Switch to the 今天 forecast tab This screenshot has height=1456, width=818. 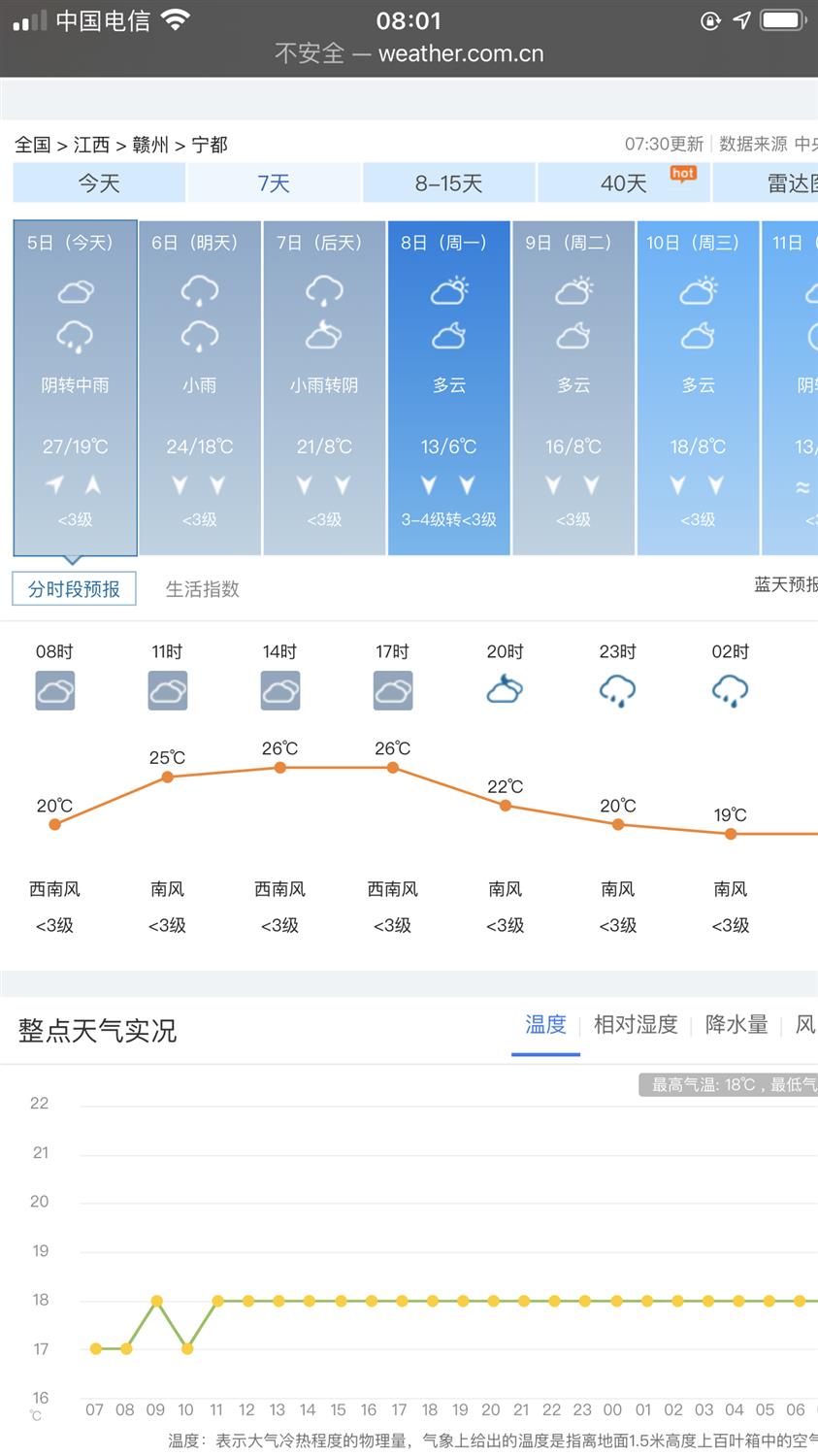click(99, 182)
